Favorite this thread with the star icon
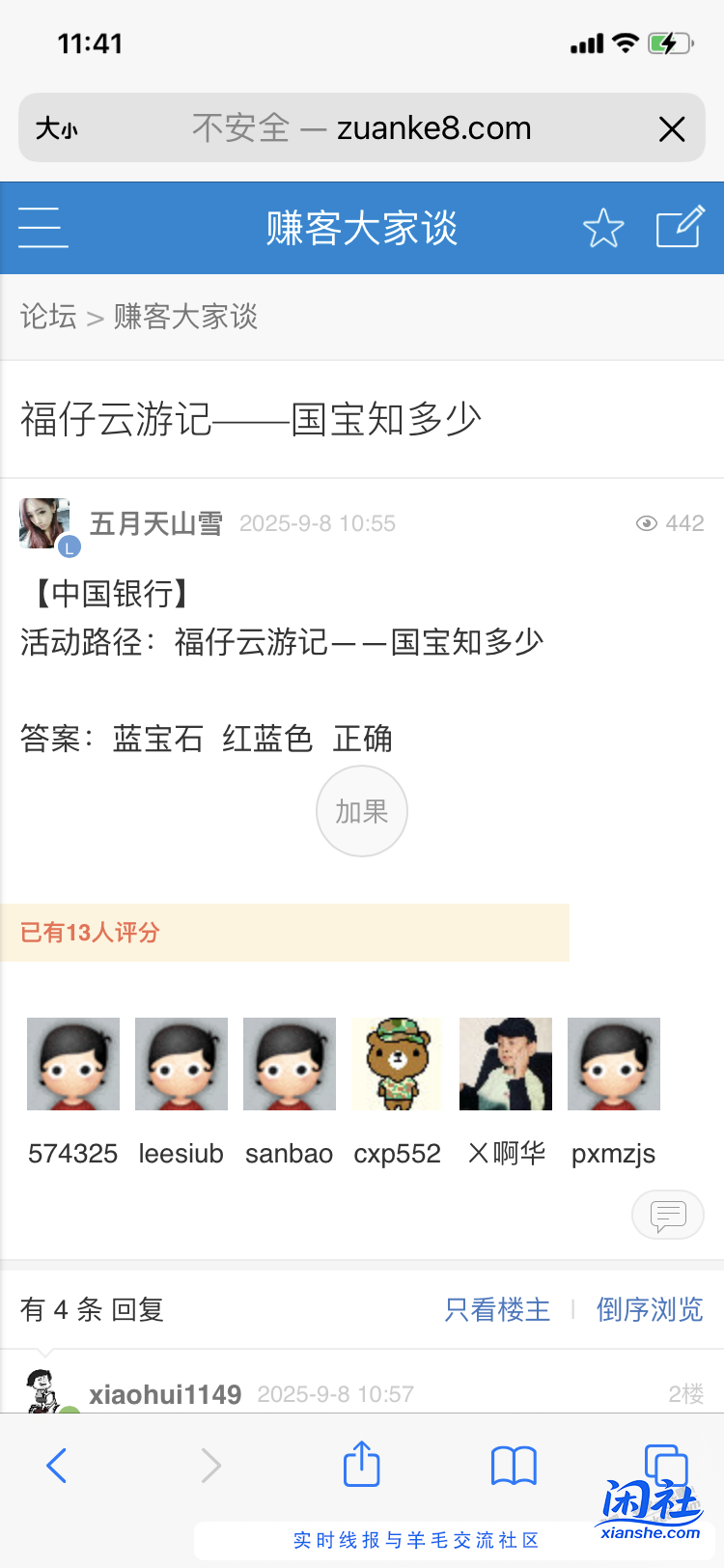 603,228
